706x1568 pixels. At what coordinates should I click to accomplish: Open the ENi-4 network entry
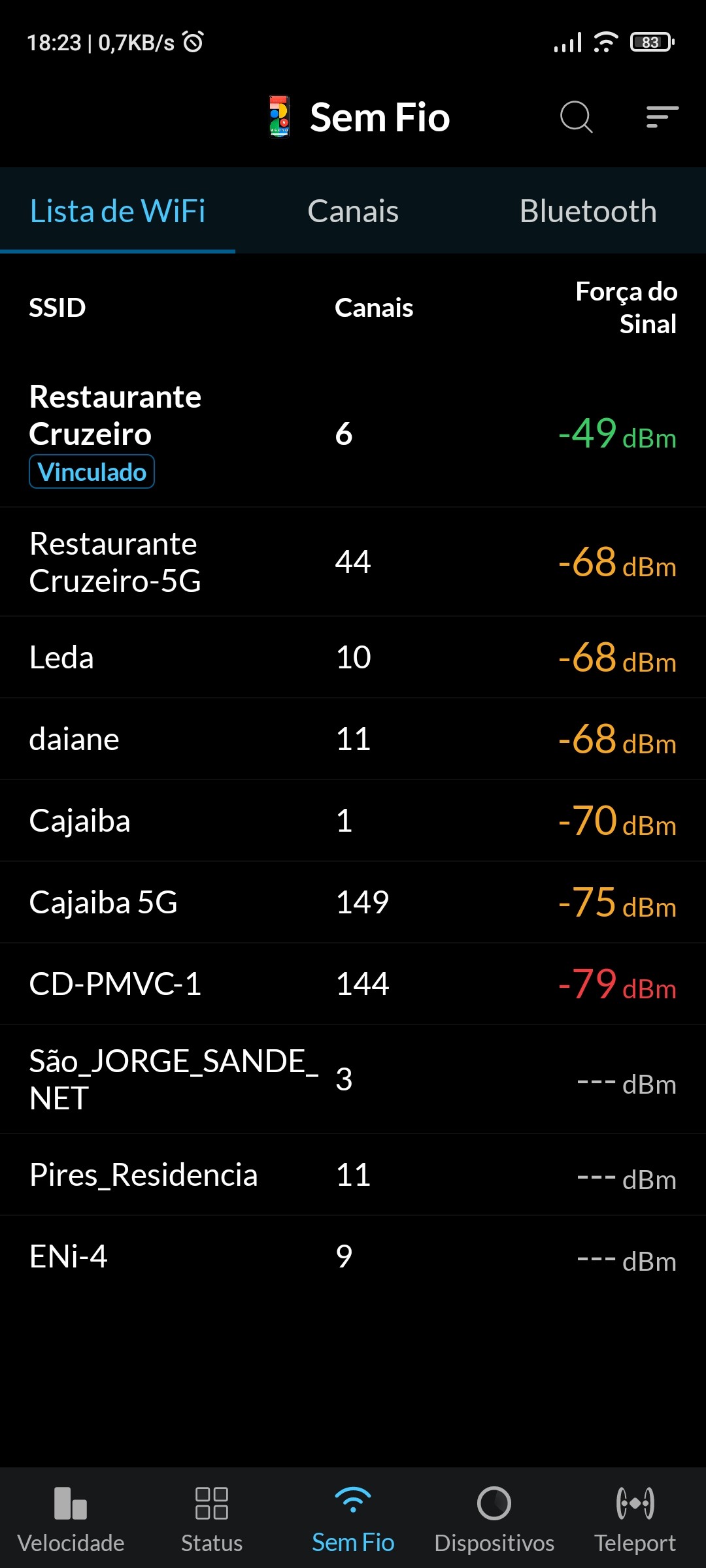tap(353, 1256)
